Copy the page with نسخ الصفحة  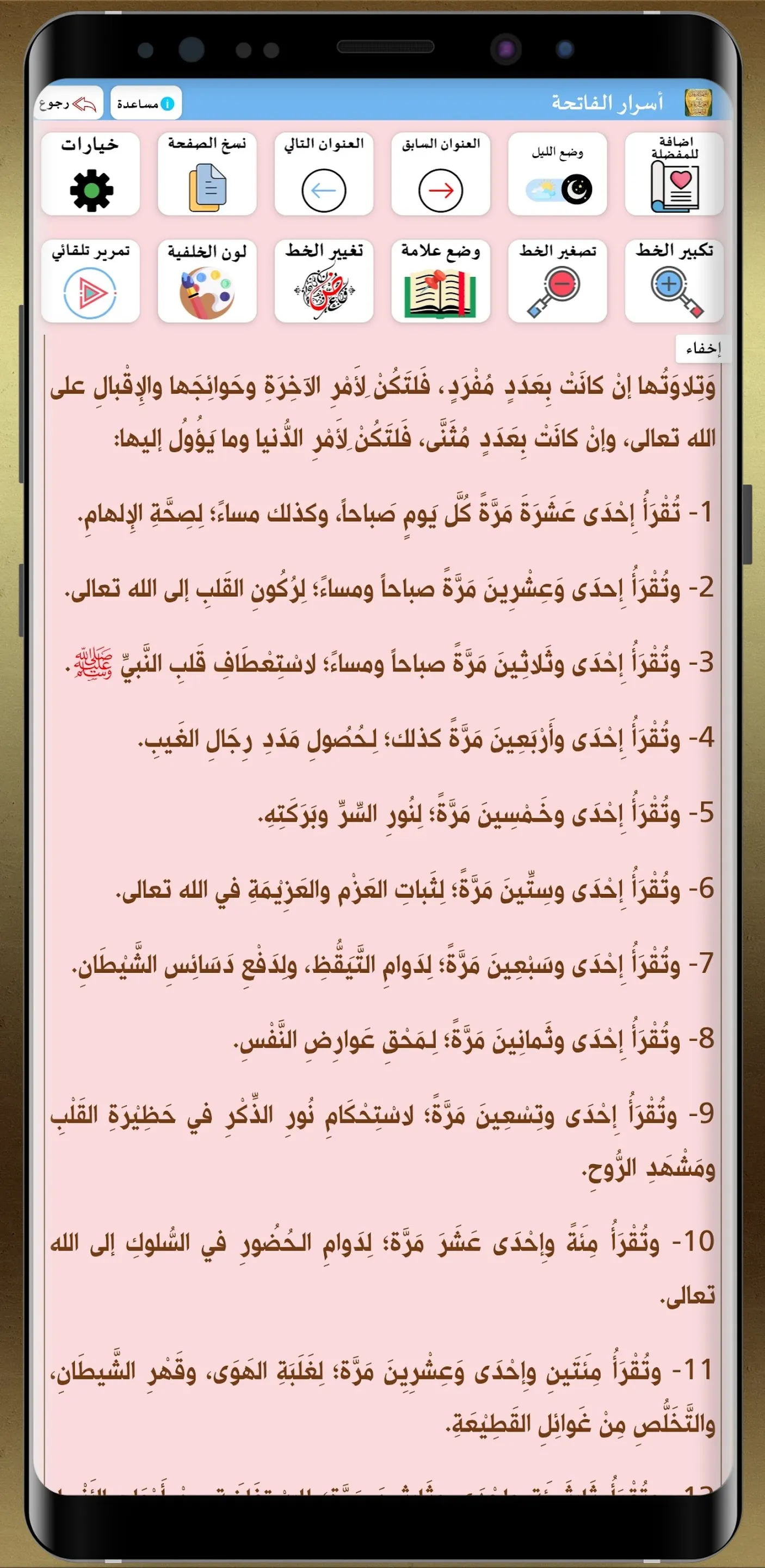point(207,174)
